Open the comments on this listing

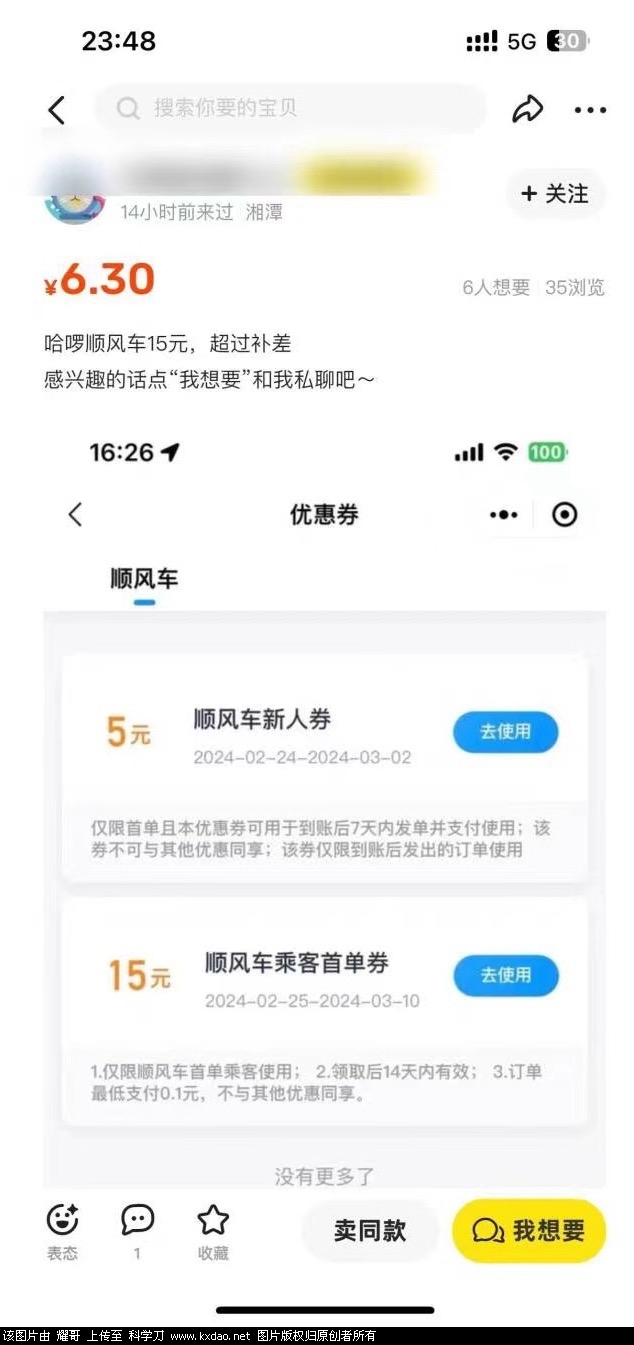coord(137,1231)
